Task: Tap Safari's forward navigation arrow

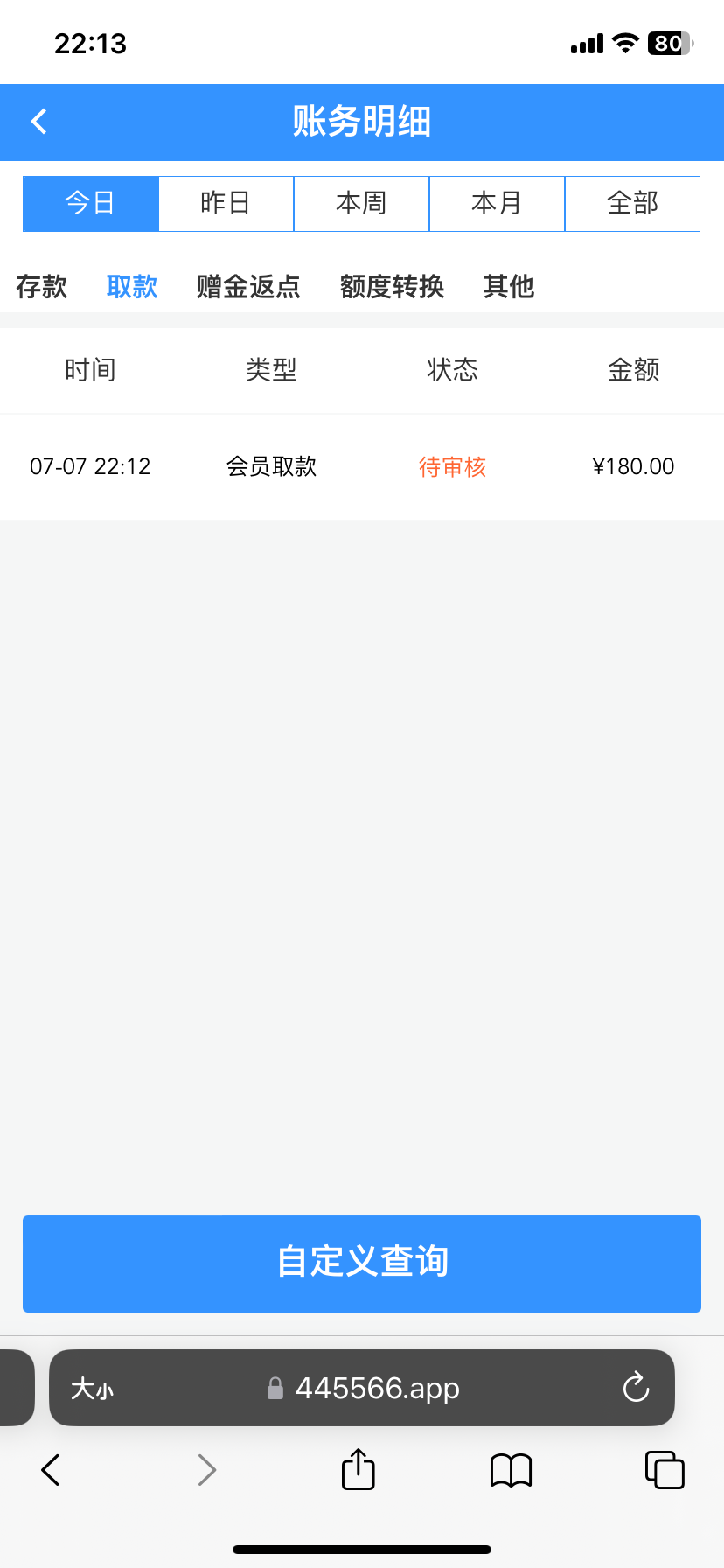Action: (x=206, y=1470)
